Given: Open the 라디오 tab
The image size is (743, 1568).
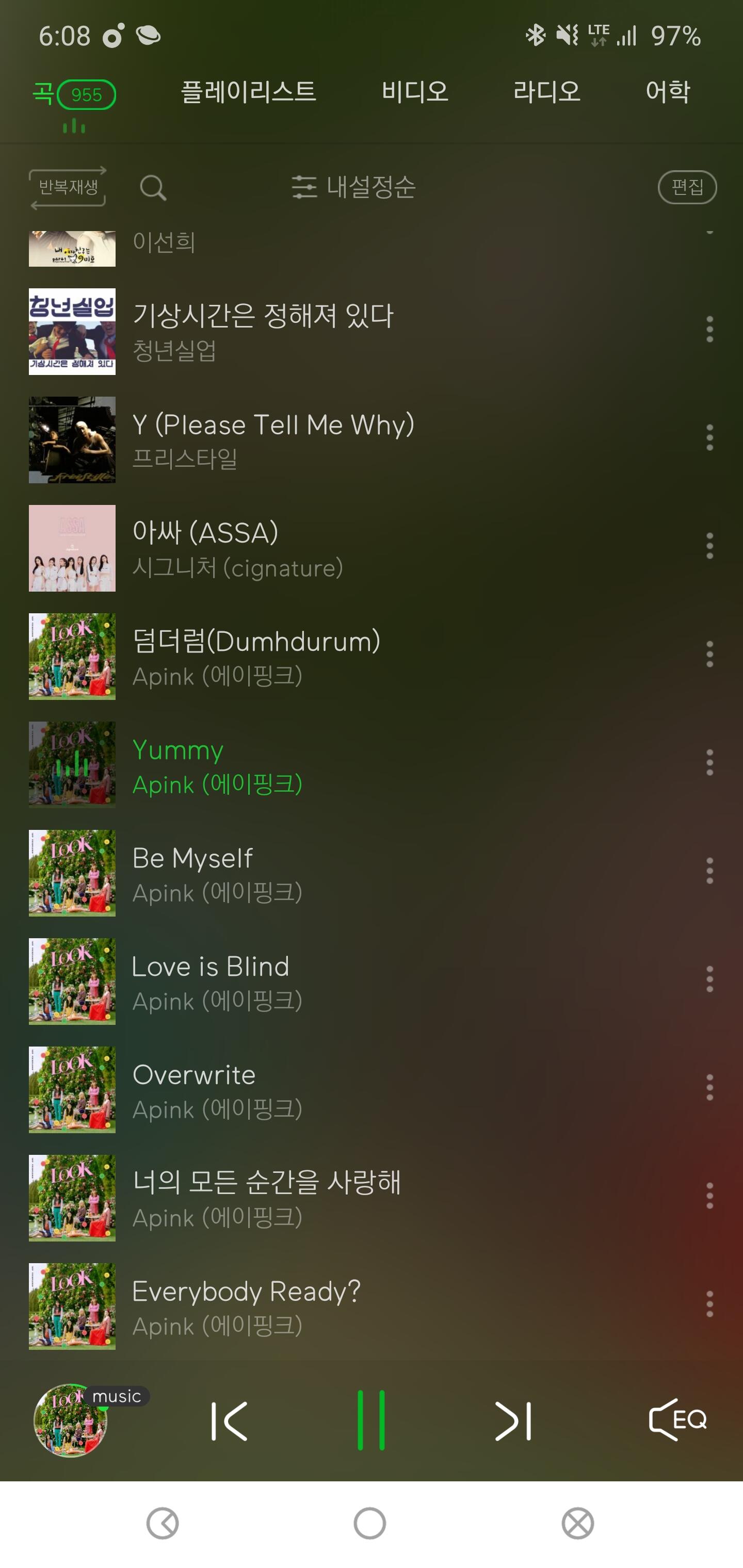Looking at the screenshot, I should pyautogui.click(x=546, y=92).
